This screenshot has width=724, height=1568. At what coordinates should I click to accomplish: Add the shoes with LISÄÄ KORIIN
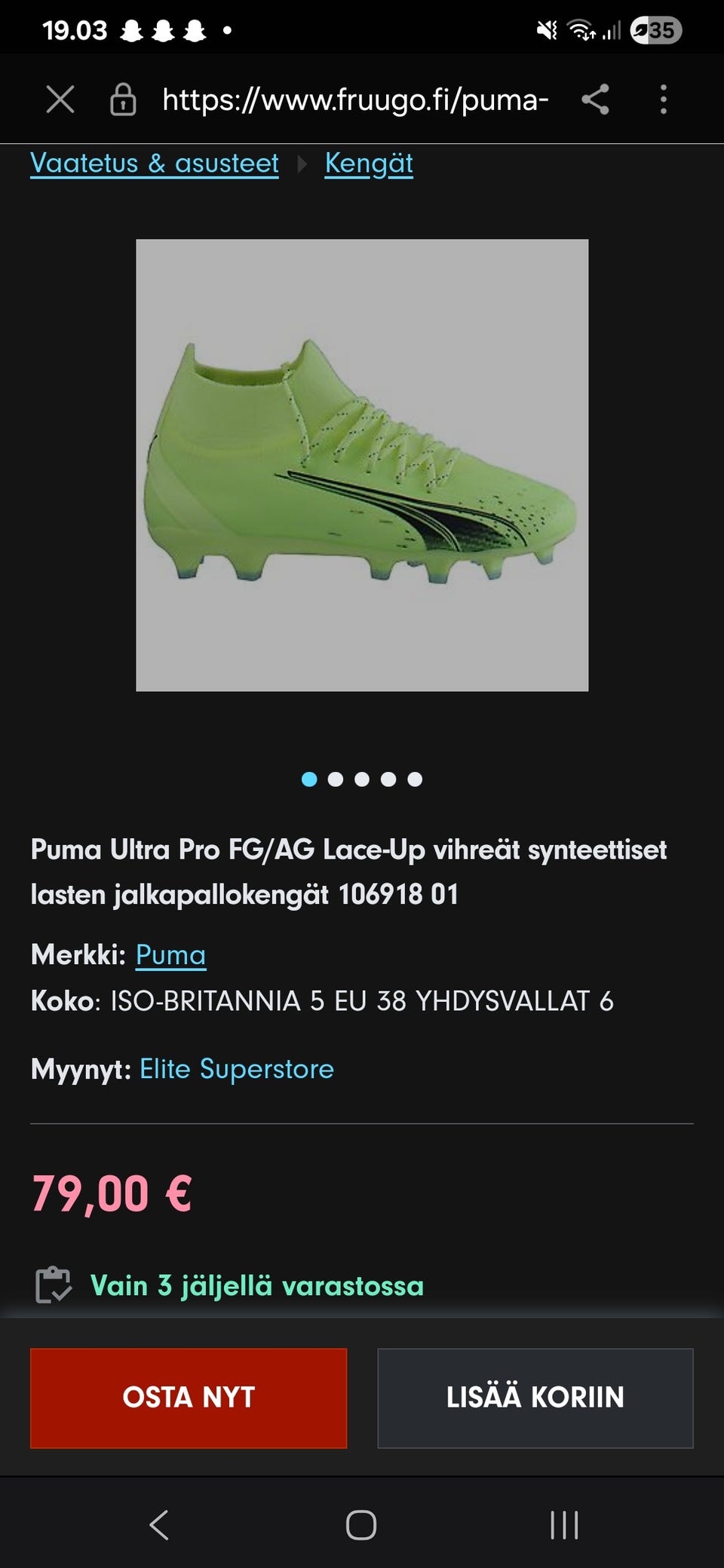point(535,1398)
